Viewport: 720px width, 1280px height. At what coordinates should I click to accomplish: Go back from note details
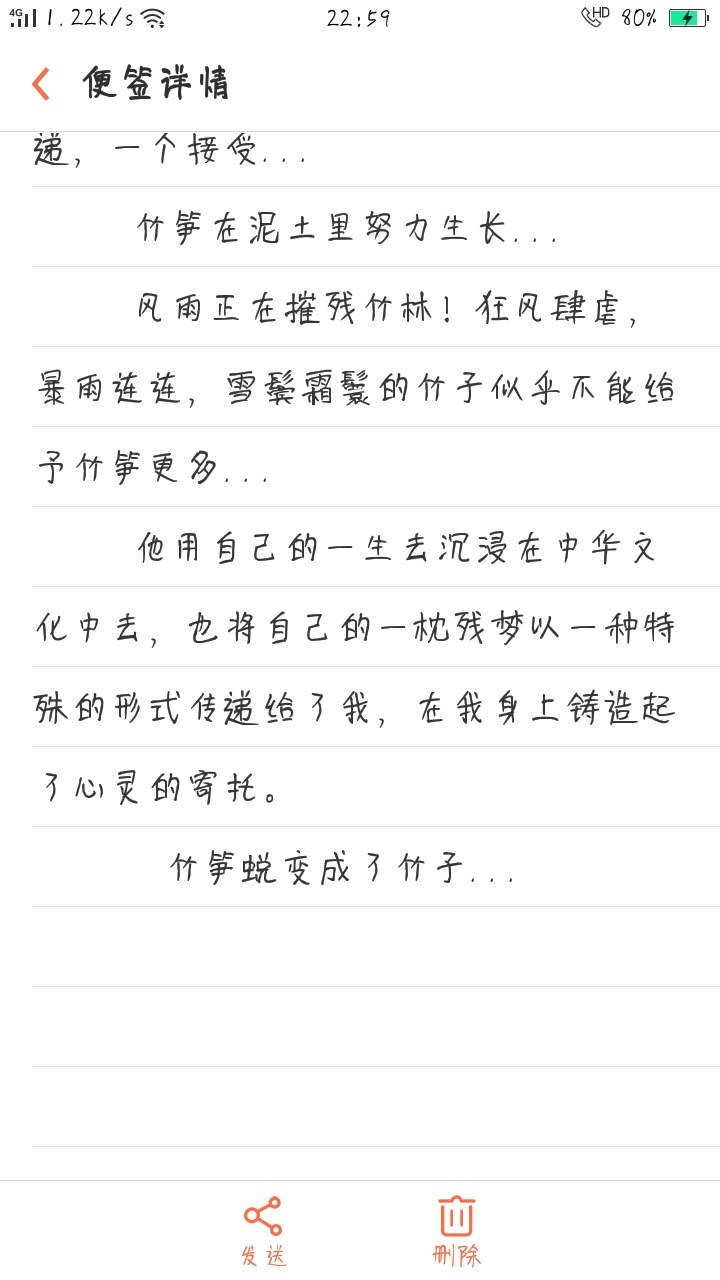coord(41,84)
